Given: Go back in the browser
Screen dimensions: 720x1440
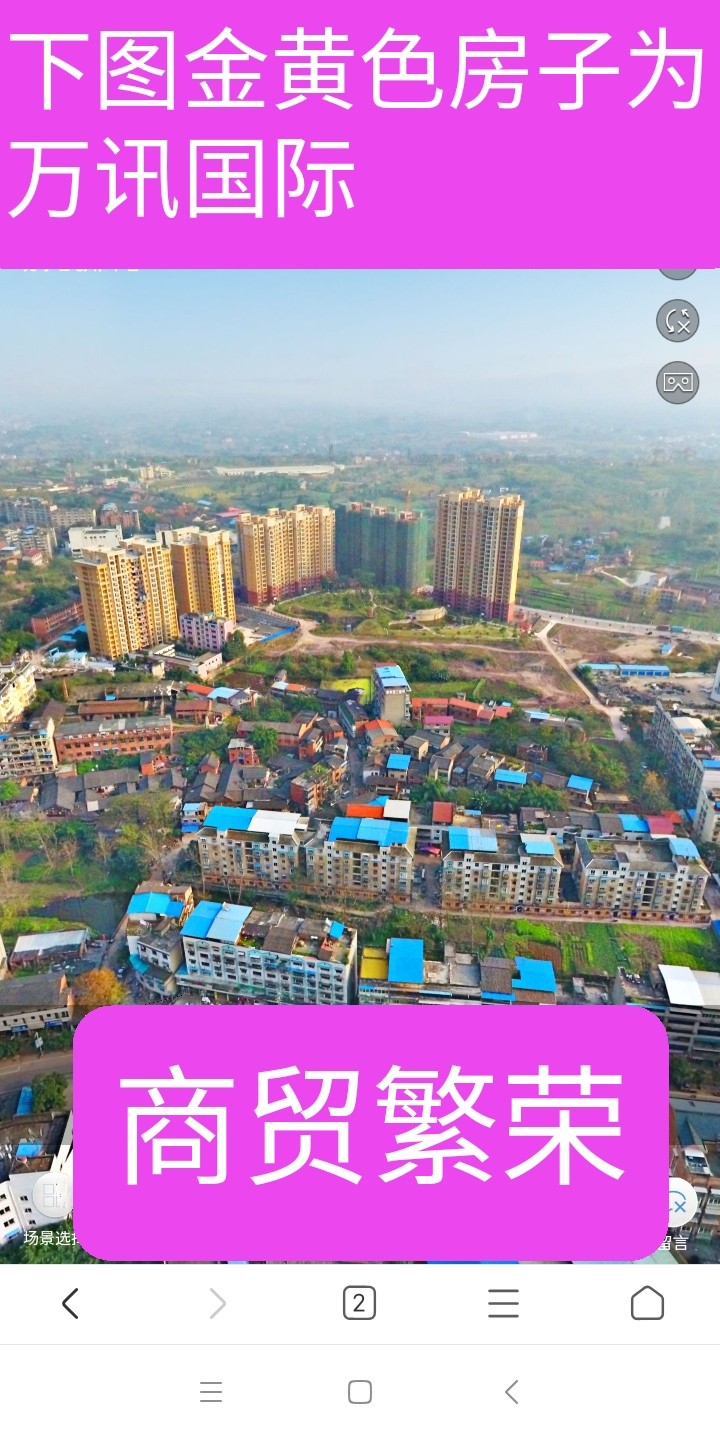Looking at the screenshot, I should (x=70, y=1303).
